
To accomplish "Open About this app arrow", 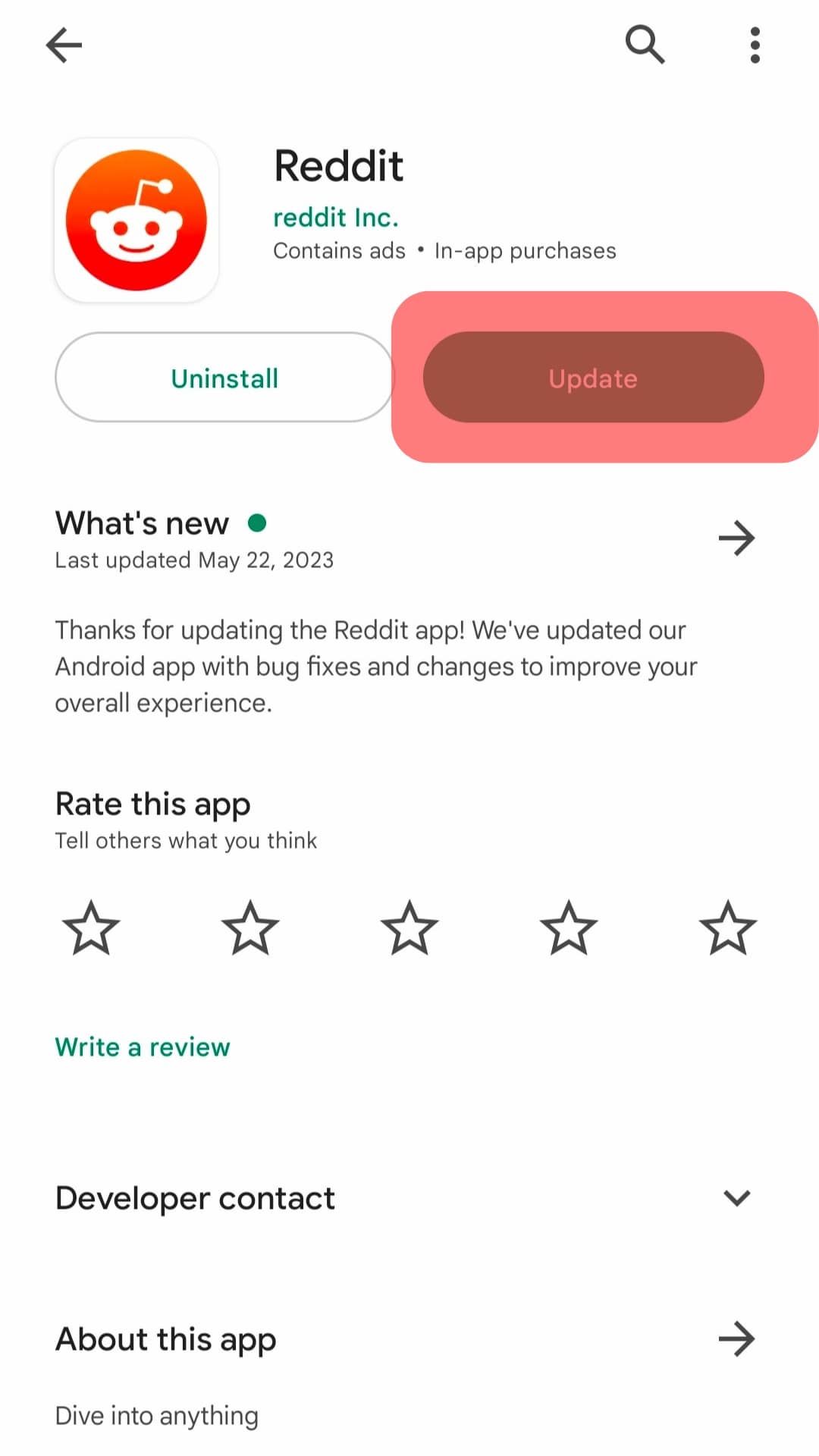I will 736,1338.
